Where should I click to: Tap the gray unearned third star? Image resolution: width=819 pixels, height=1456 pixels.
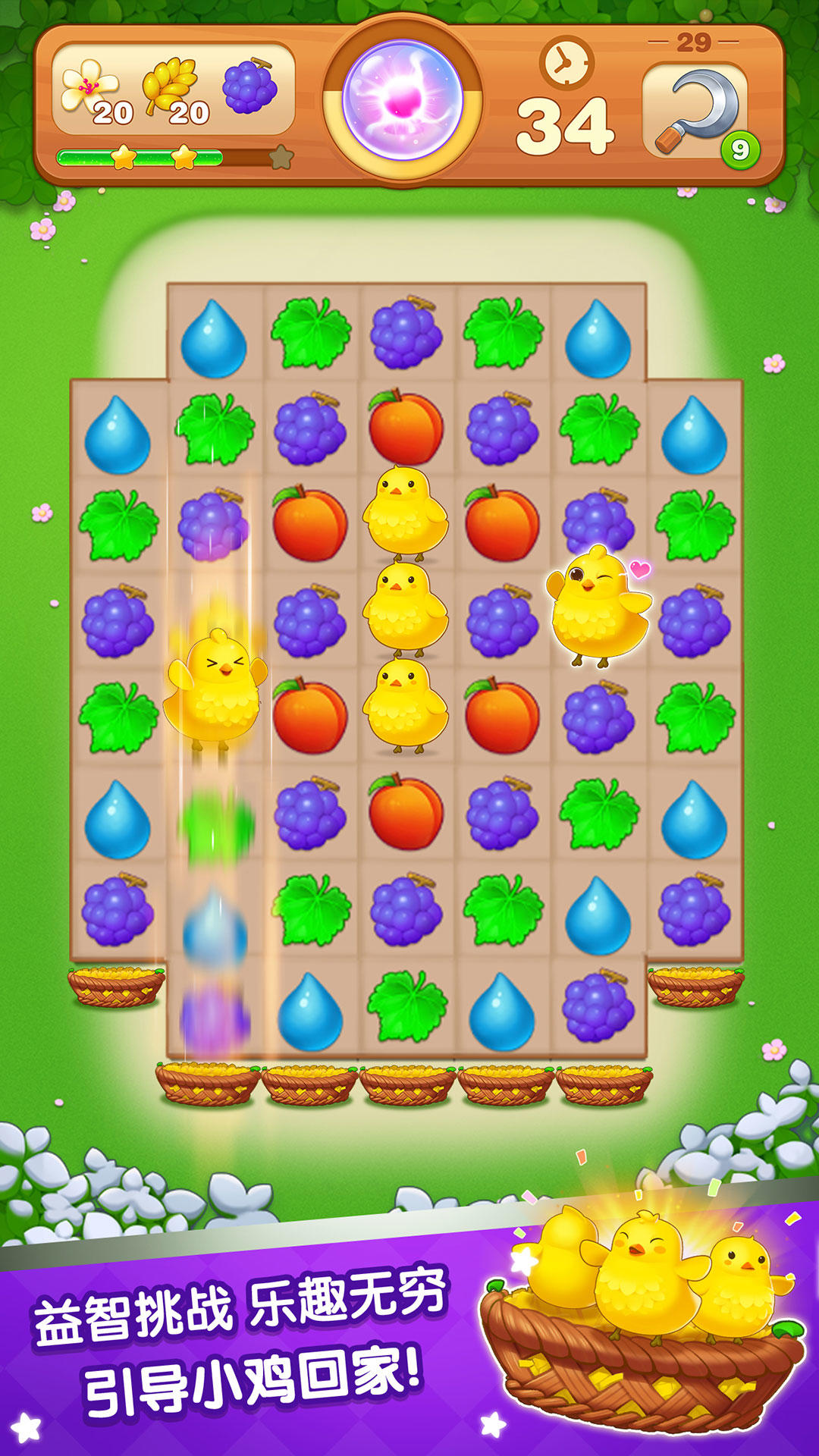point(281,155)
